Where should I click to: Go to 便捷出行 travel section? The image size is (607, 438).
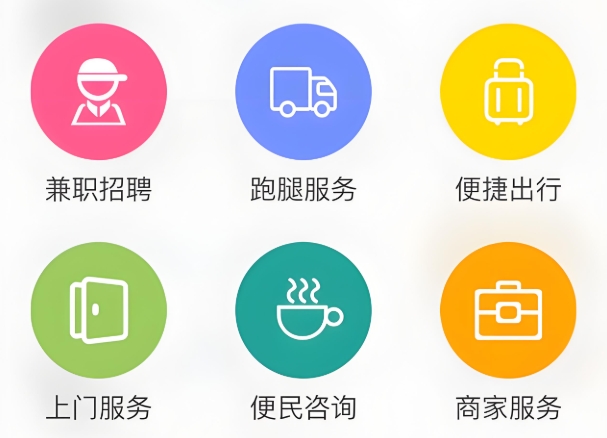click(x=508, y=92)
